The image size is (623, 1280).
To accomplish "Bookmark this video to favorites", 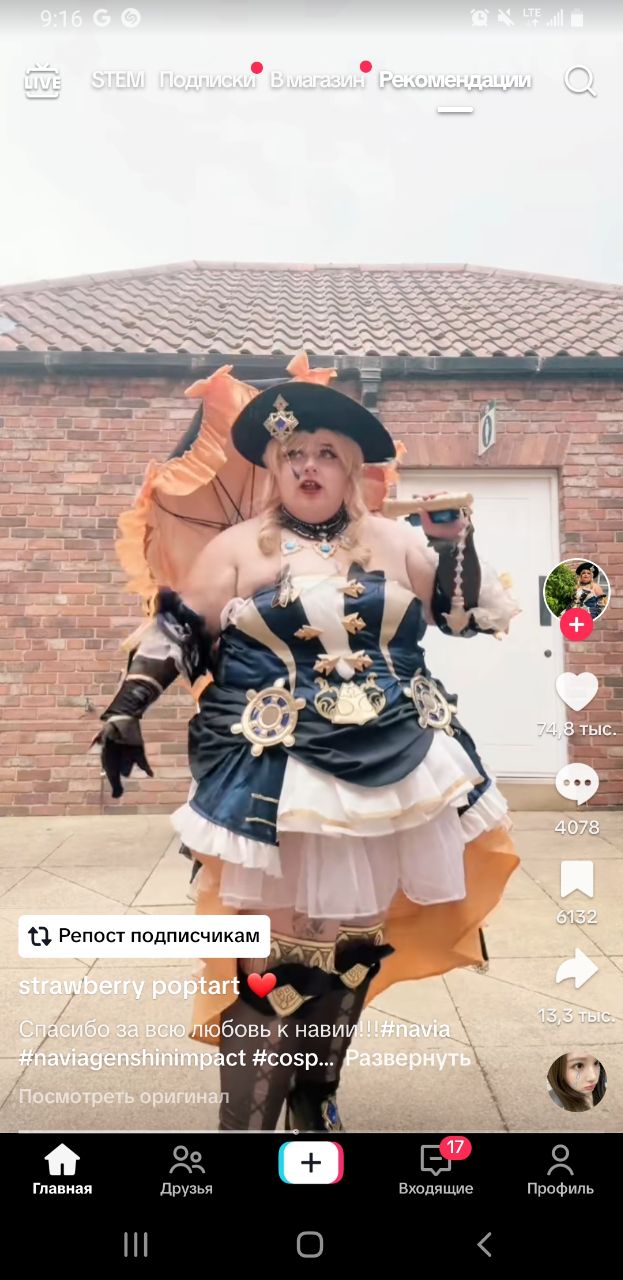I will (x=576, y=879).
